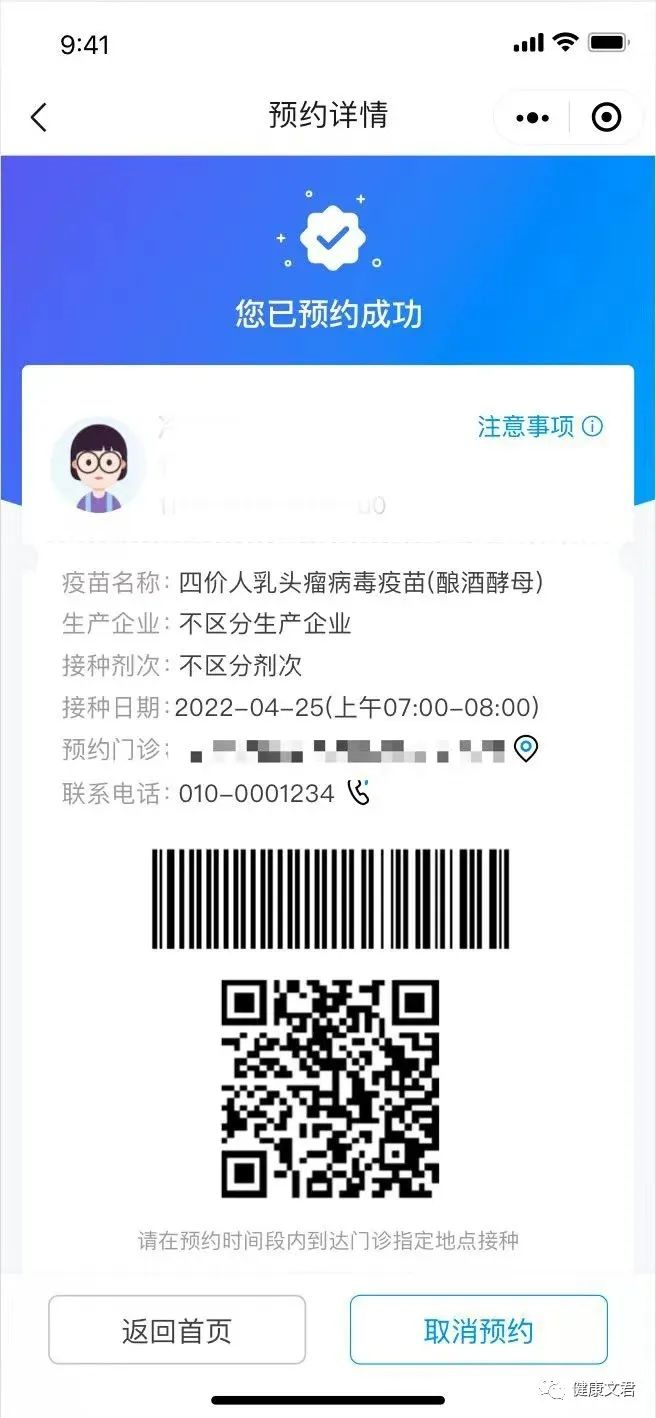
Task: Open the mini program three-dot menu
Action: (532, 118)
